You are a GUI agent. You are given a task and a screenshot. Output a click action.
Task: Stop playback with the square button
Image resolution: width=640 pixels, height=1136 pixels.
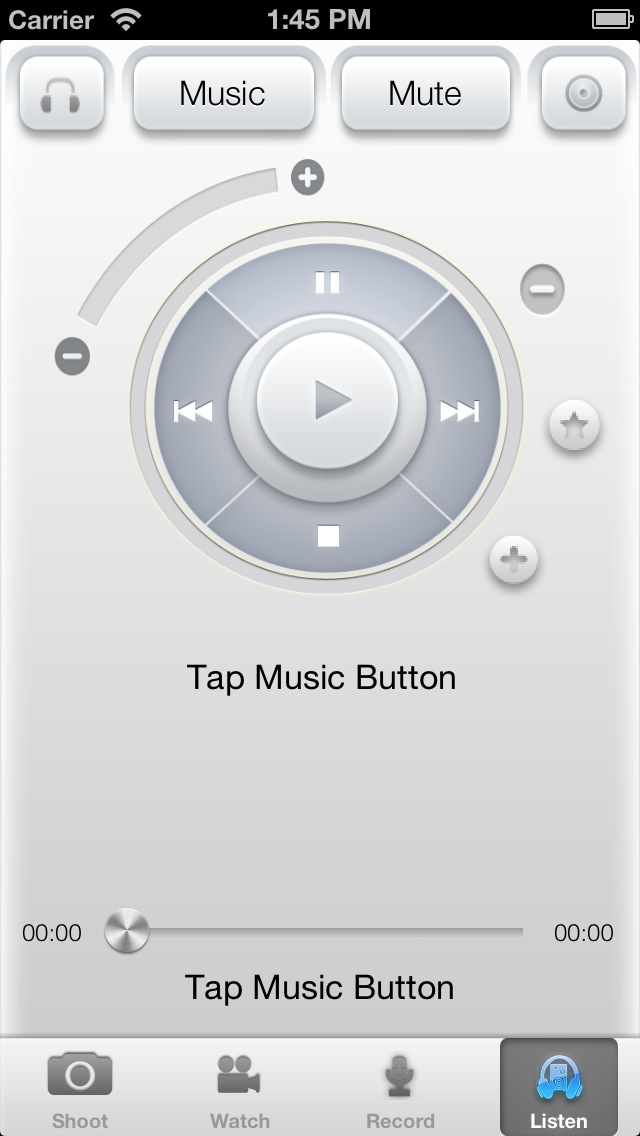(328, 535)
